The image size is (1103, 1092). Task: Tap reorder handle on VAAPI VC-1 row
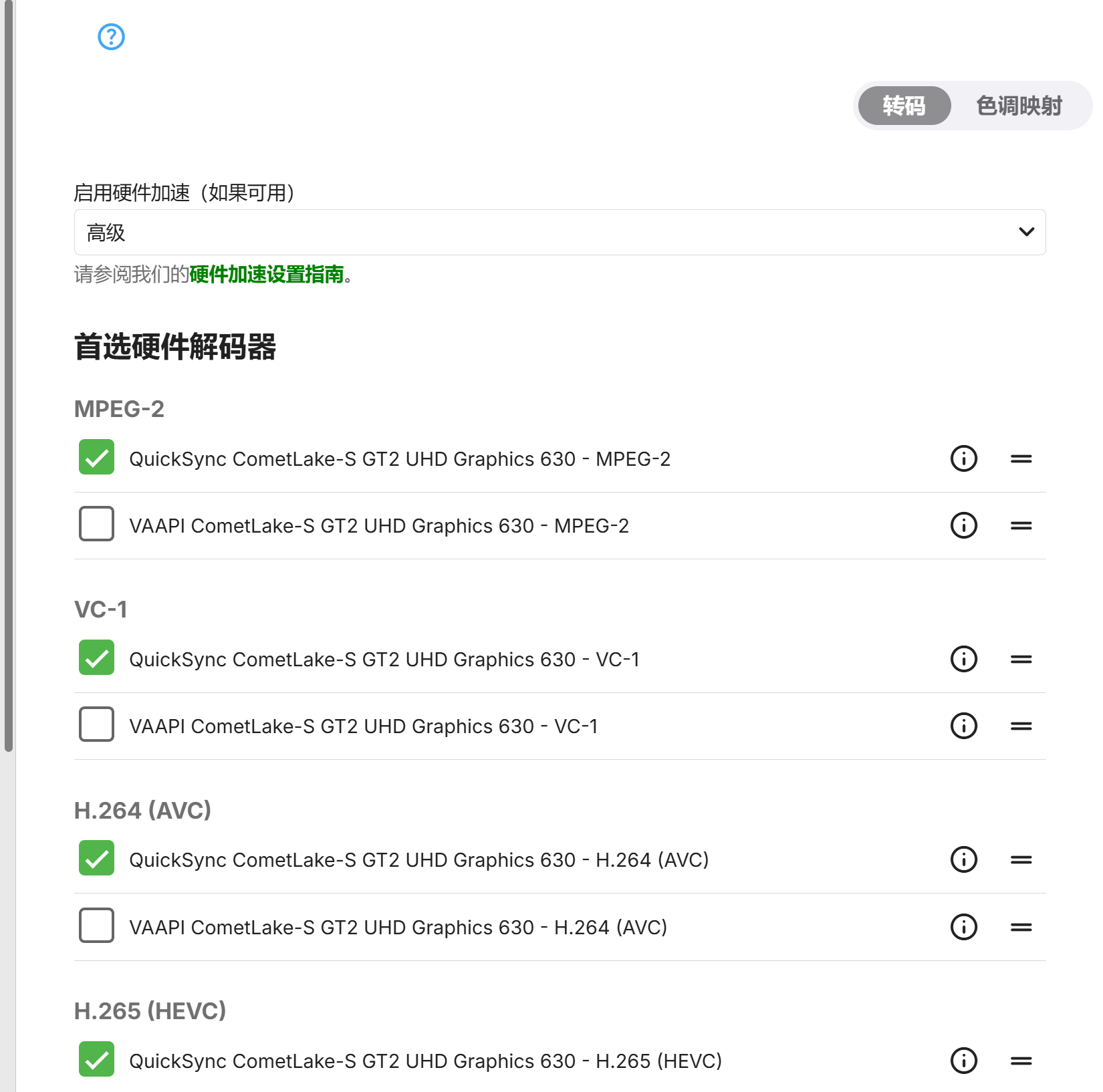click(x=1021, y=726)
